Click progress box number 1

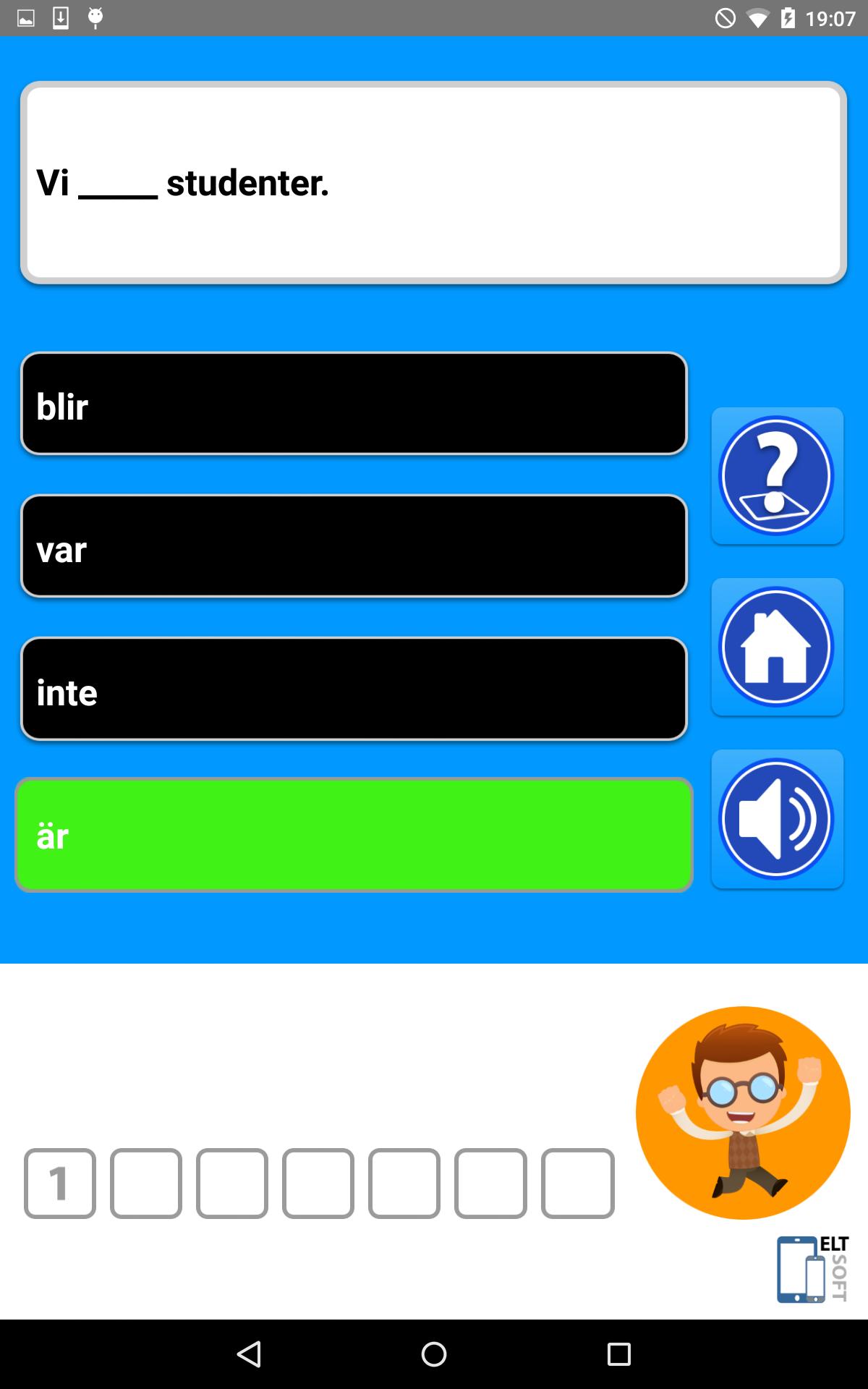point(59,1184)
